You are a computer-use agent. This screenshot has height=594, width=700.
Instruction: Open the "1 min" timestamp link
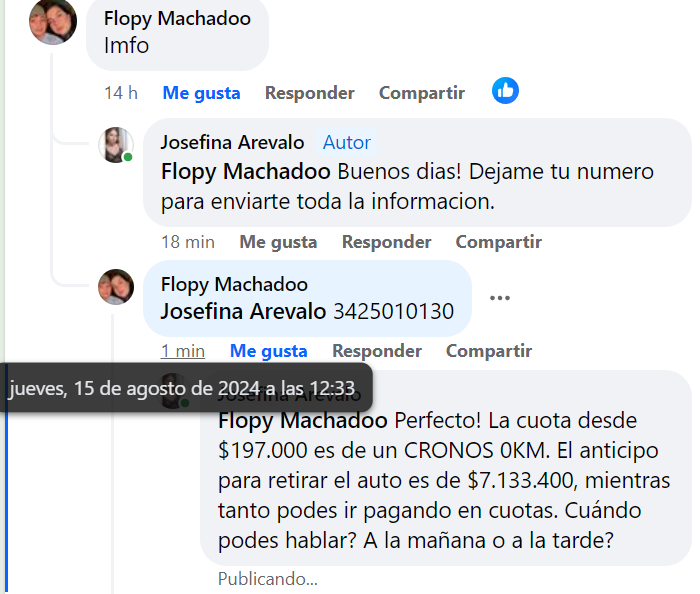pyautogui.click(x=182, y=351)
